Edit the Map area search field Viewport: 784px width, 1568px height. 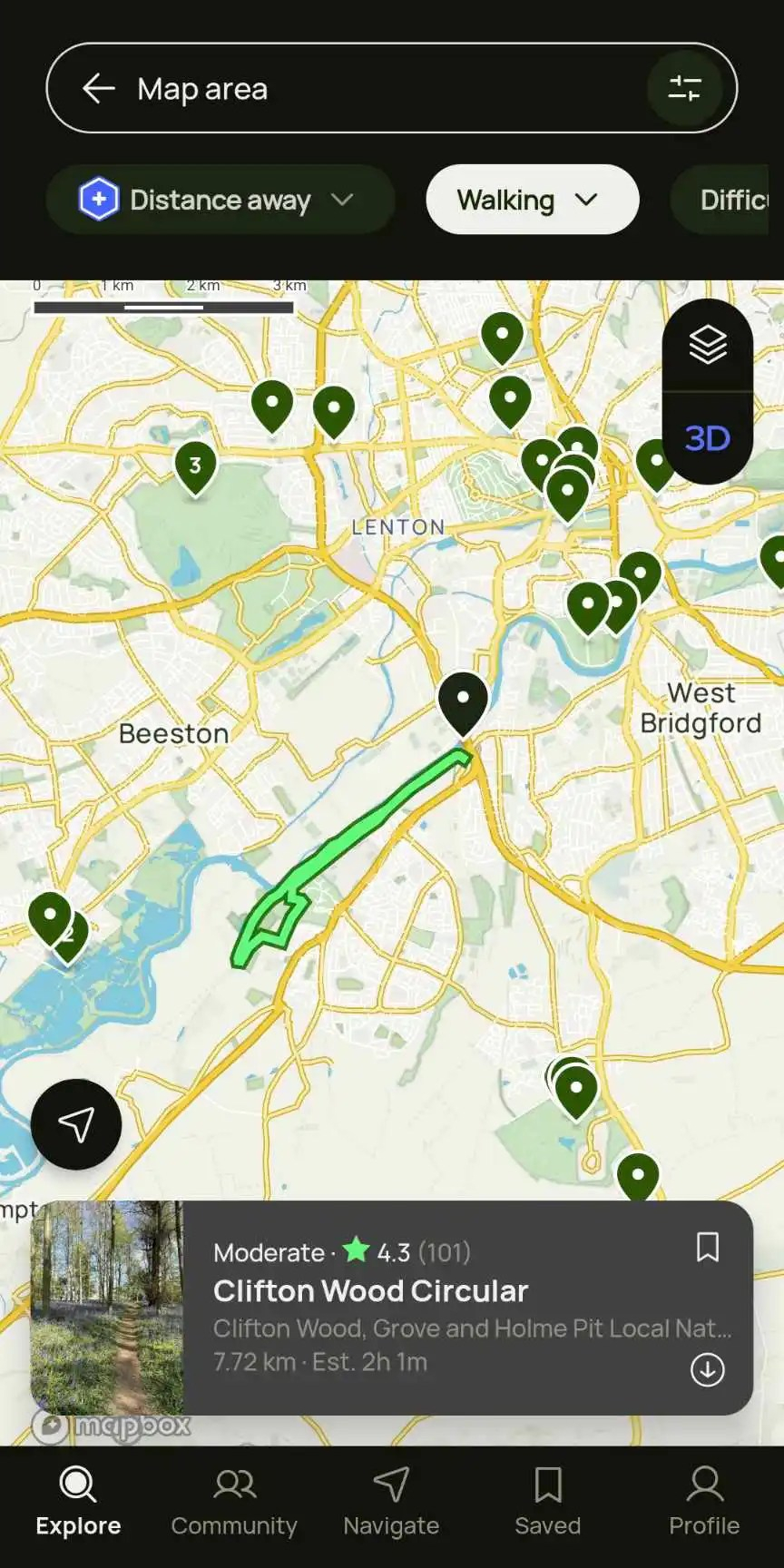pos(363,89)
